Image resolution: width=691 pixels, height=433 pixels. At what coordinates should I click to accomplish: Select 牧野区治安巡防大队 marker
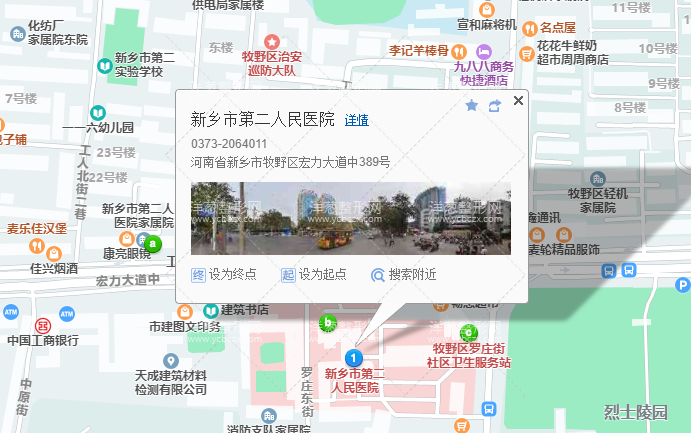[x=272, y=41]
